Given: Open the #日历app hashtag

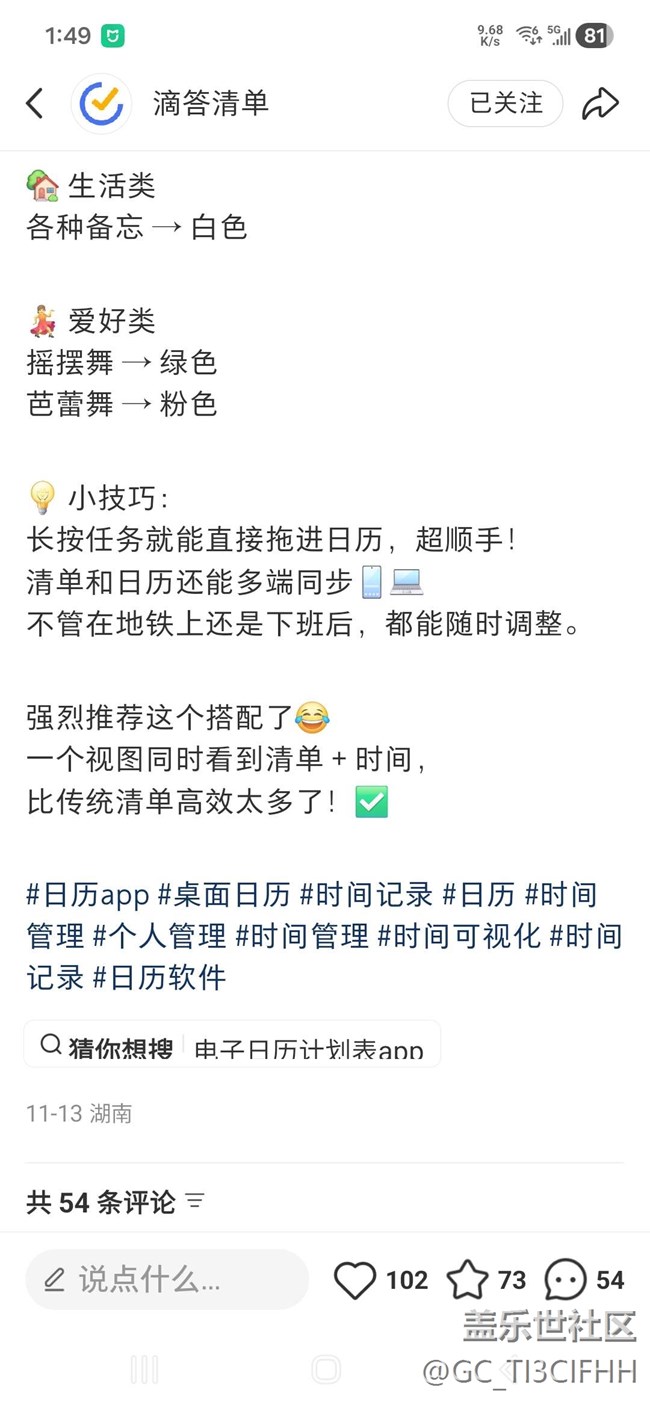Looking at the screenshot, I should [87, 894].
